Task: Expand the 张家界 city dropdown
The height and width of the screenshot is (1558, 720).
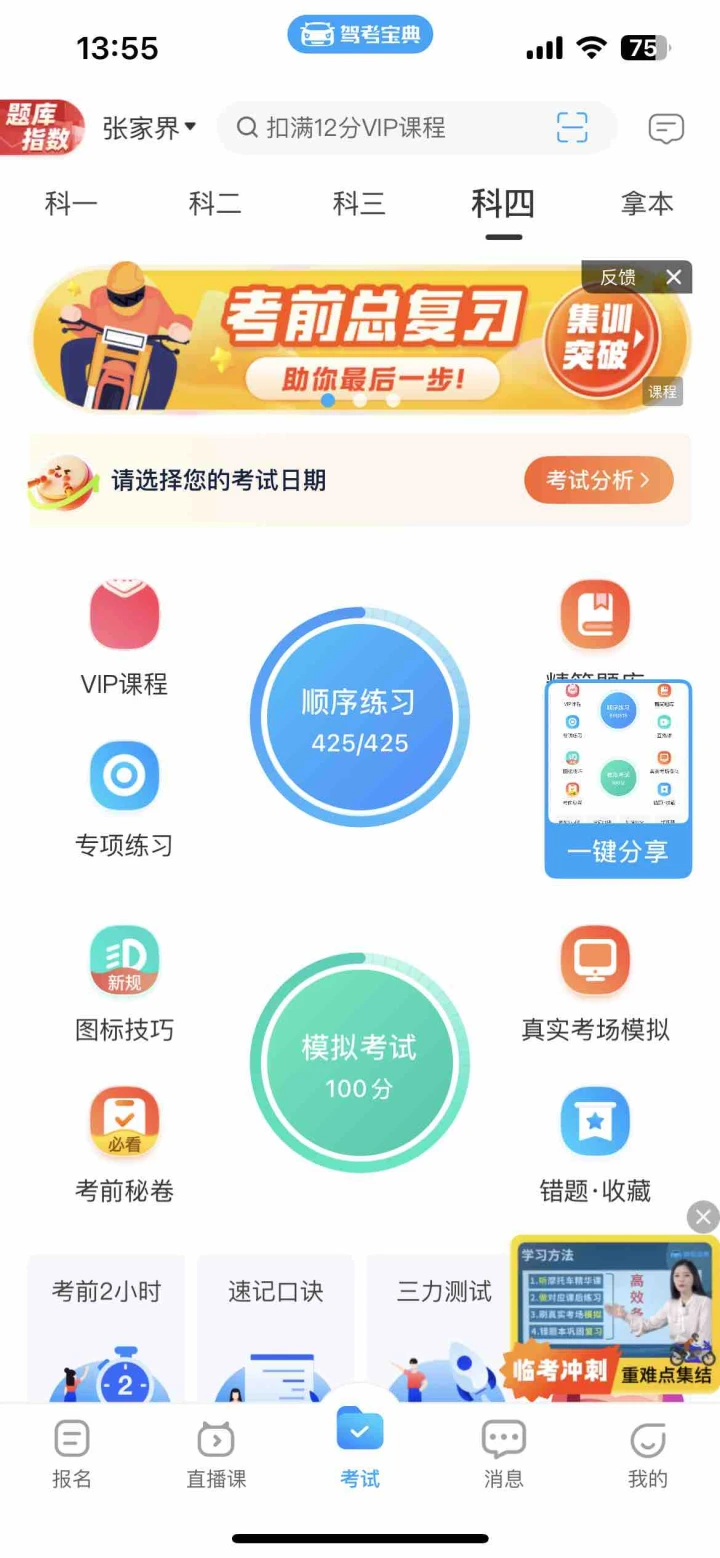Action: pyautogui.click(x=150, y=128)
